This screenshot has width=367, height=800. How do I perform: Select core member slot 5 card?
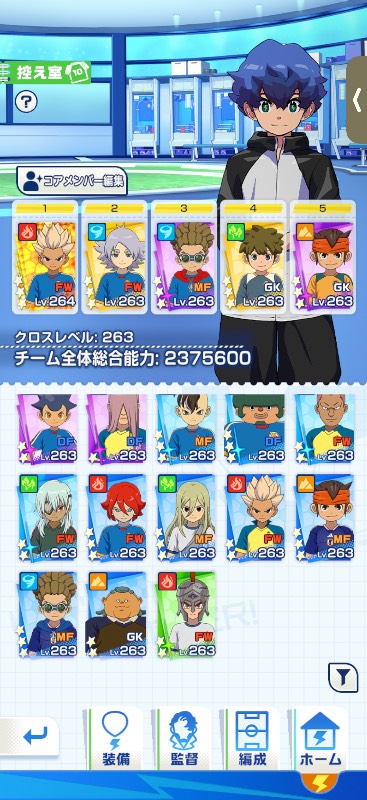pos(323,257)
